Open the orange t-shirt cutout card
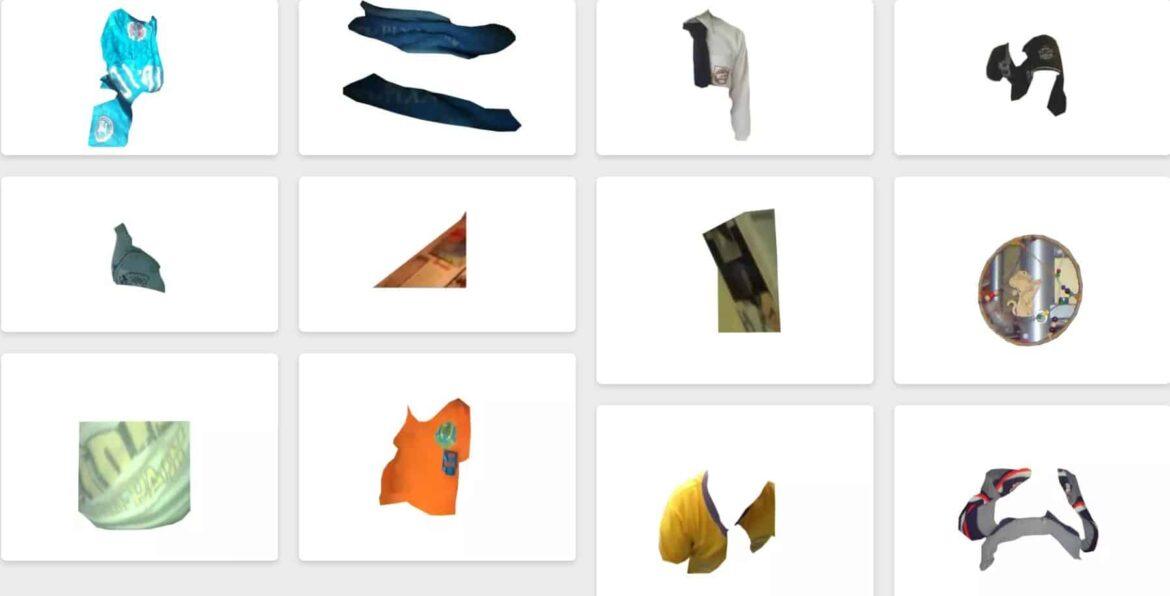Image resolution: width=1170 pixels, height=596 pixels. [437, 458]
